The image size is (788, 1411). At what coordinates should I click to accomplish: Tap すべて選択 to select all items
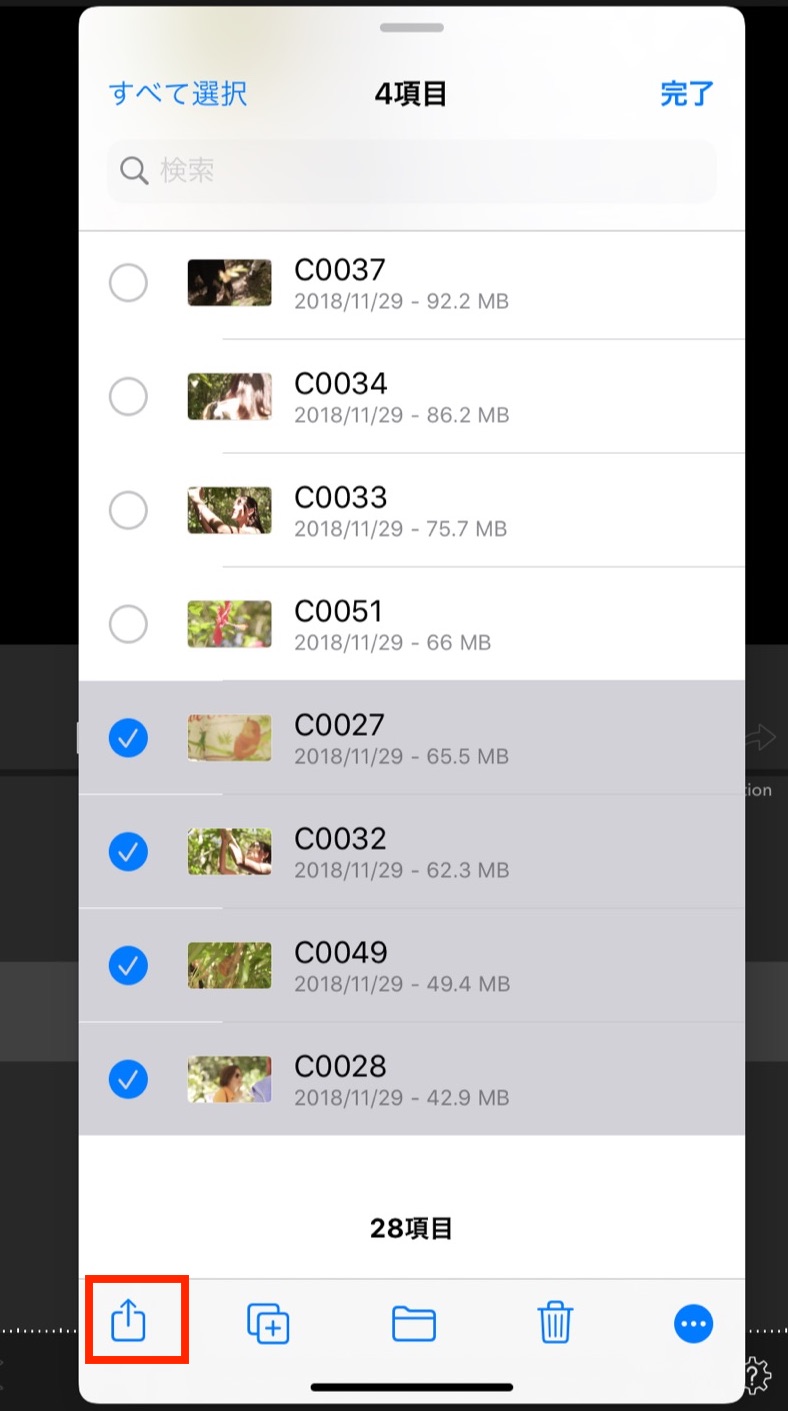178,94
